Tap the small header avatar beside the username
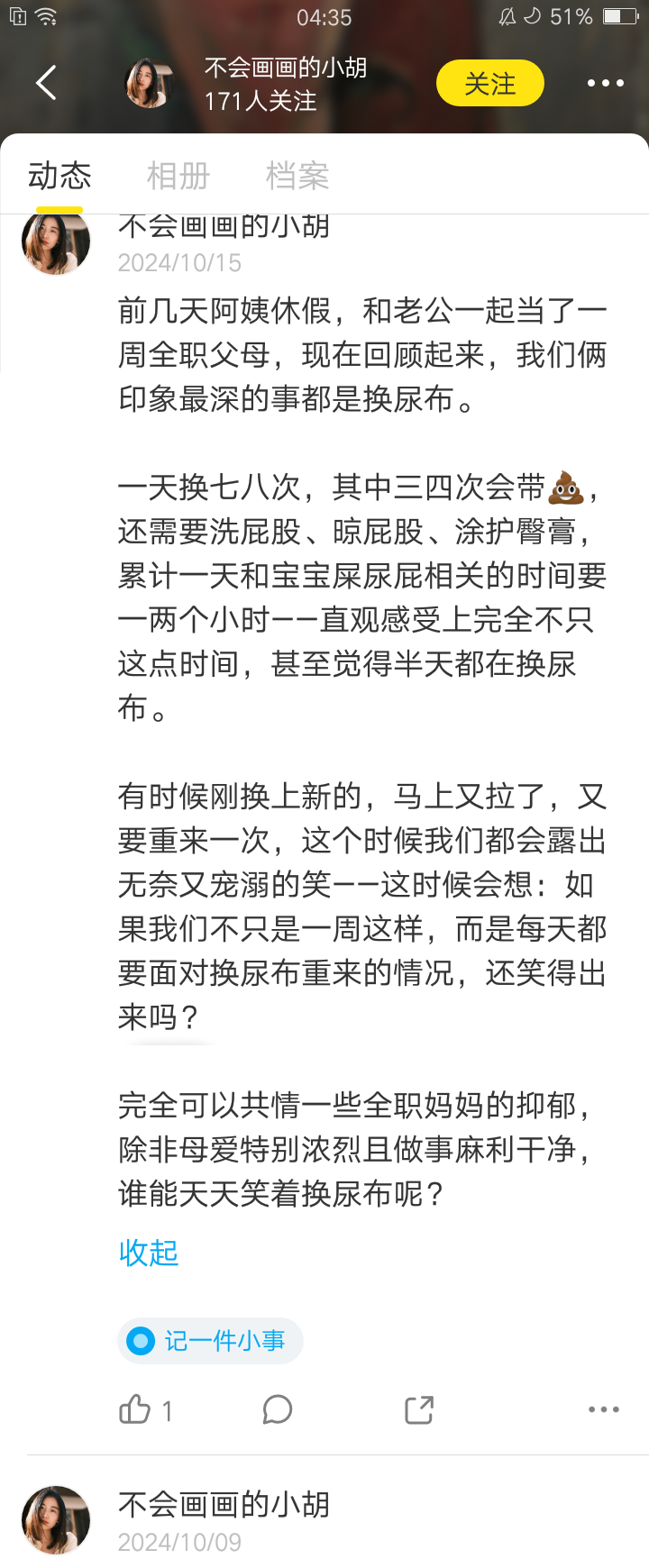The height and width of the screenshot is (1568, 649). pos(148,83)
